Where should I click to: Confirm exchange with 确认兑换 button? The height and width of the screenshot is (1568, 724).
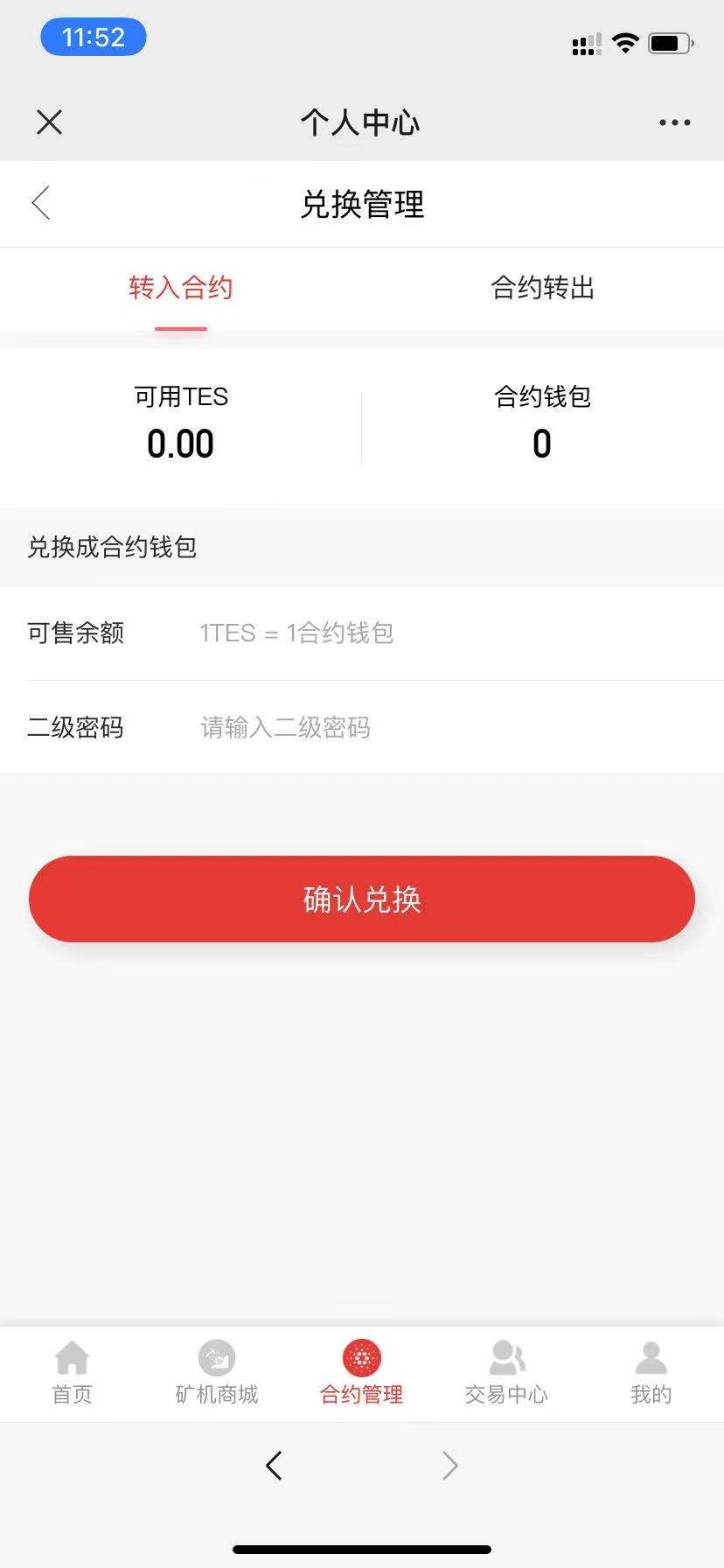[362, 899]
